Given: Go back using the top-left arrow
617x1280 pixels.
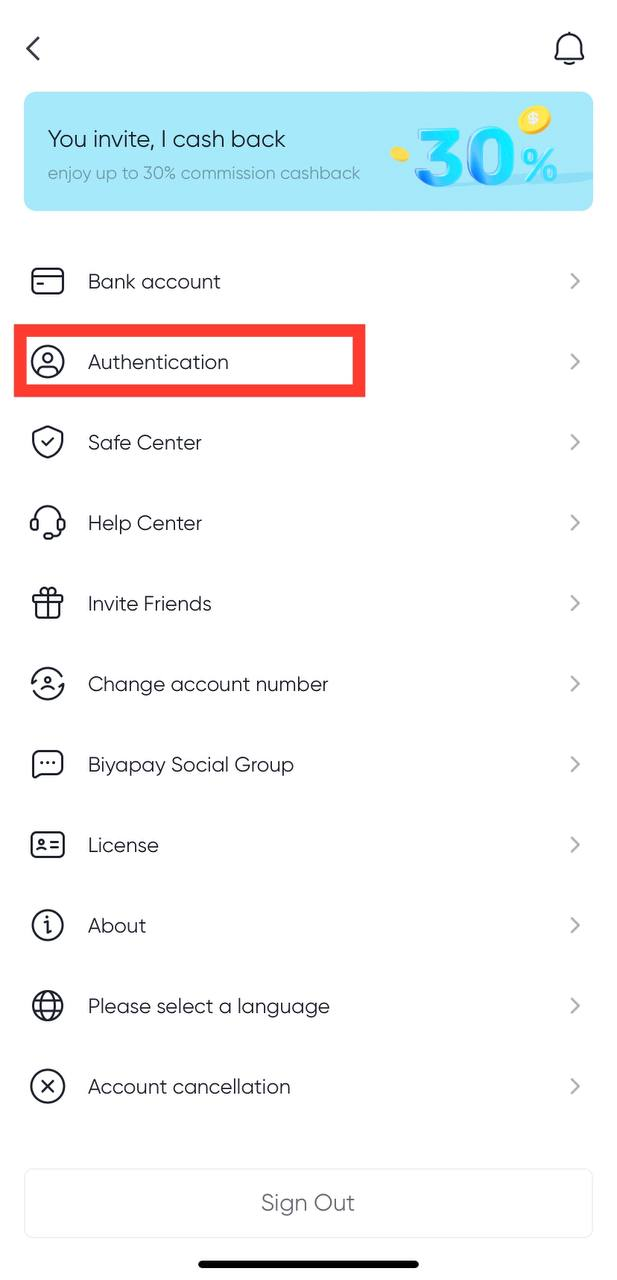Looking at the screenshot, I should (33, 48).
